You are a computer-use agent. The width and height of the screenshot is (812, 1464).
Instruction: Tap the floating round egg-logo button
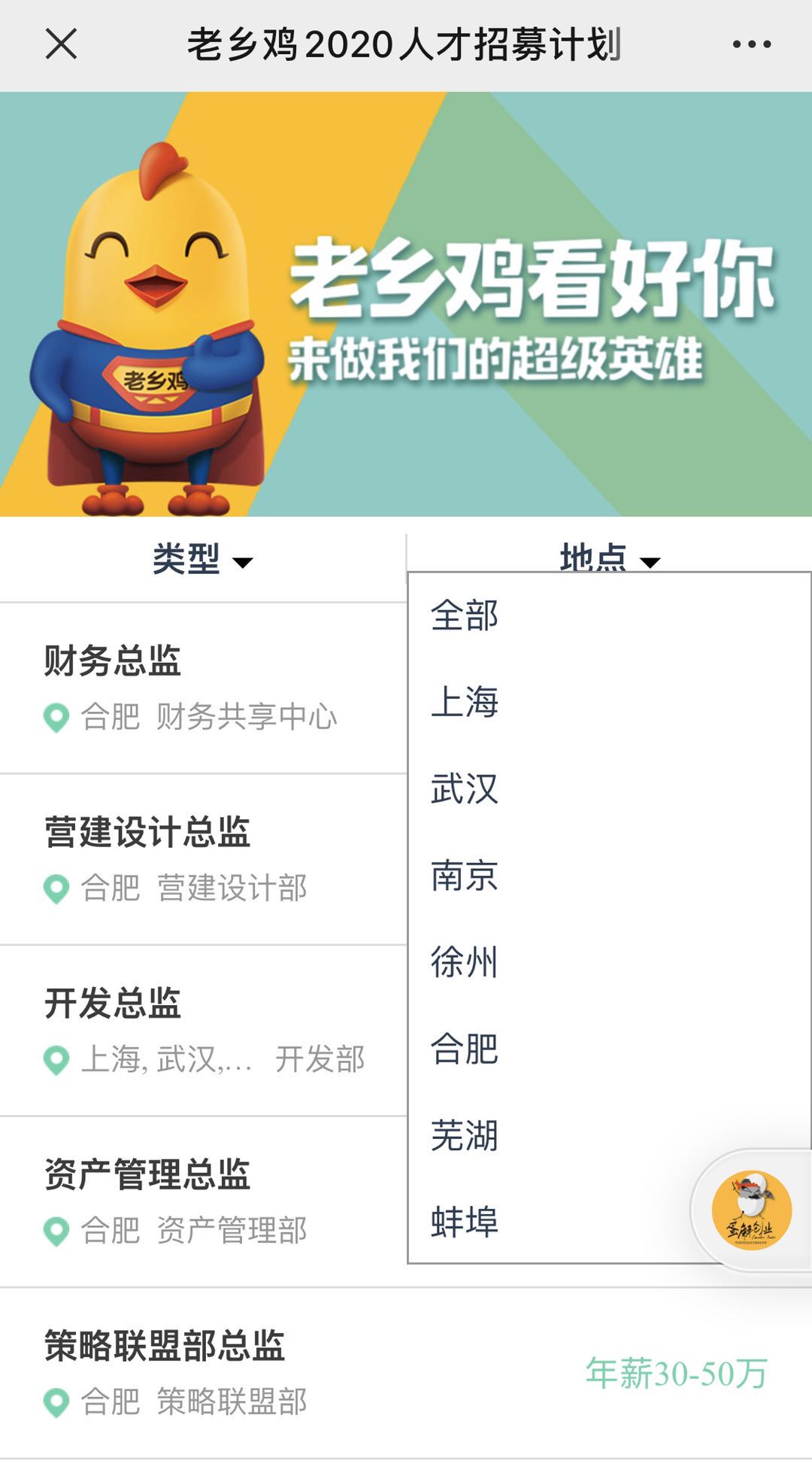coord(751,1210)
